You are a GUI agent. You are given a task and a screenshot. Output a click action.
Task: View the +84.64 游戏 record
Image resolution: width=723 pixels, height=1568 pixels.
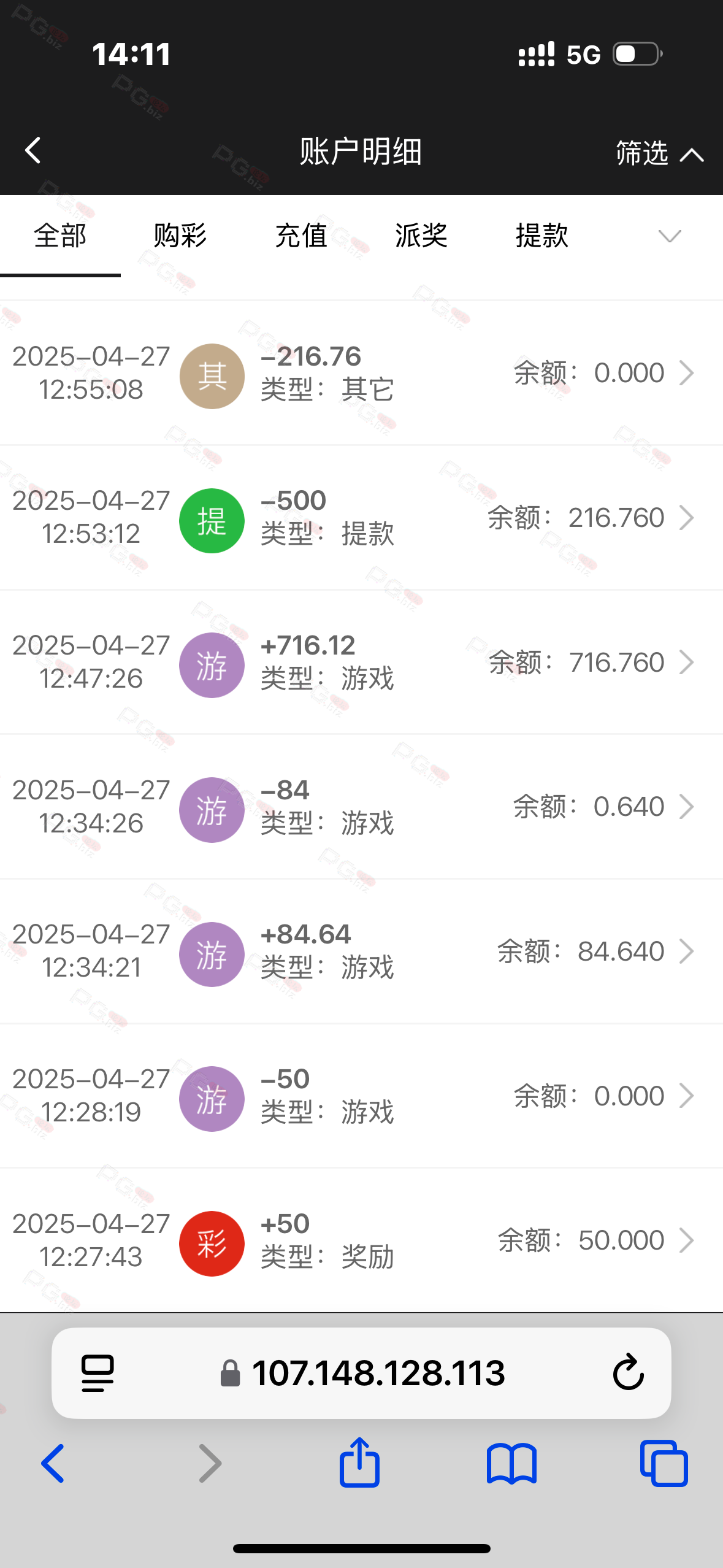coord(361,951)
